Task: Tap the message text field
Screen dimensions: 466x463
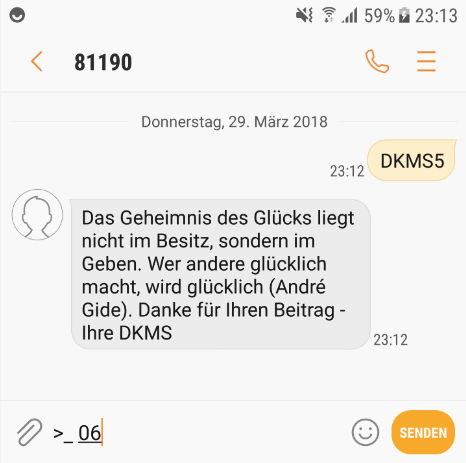Action: pyautogui.click(x=198, y=433)
